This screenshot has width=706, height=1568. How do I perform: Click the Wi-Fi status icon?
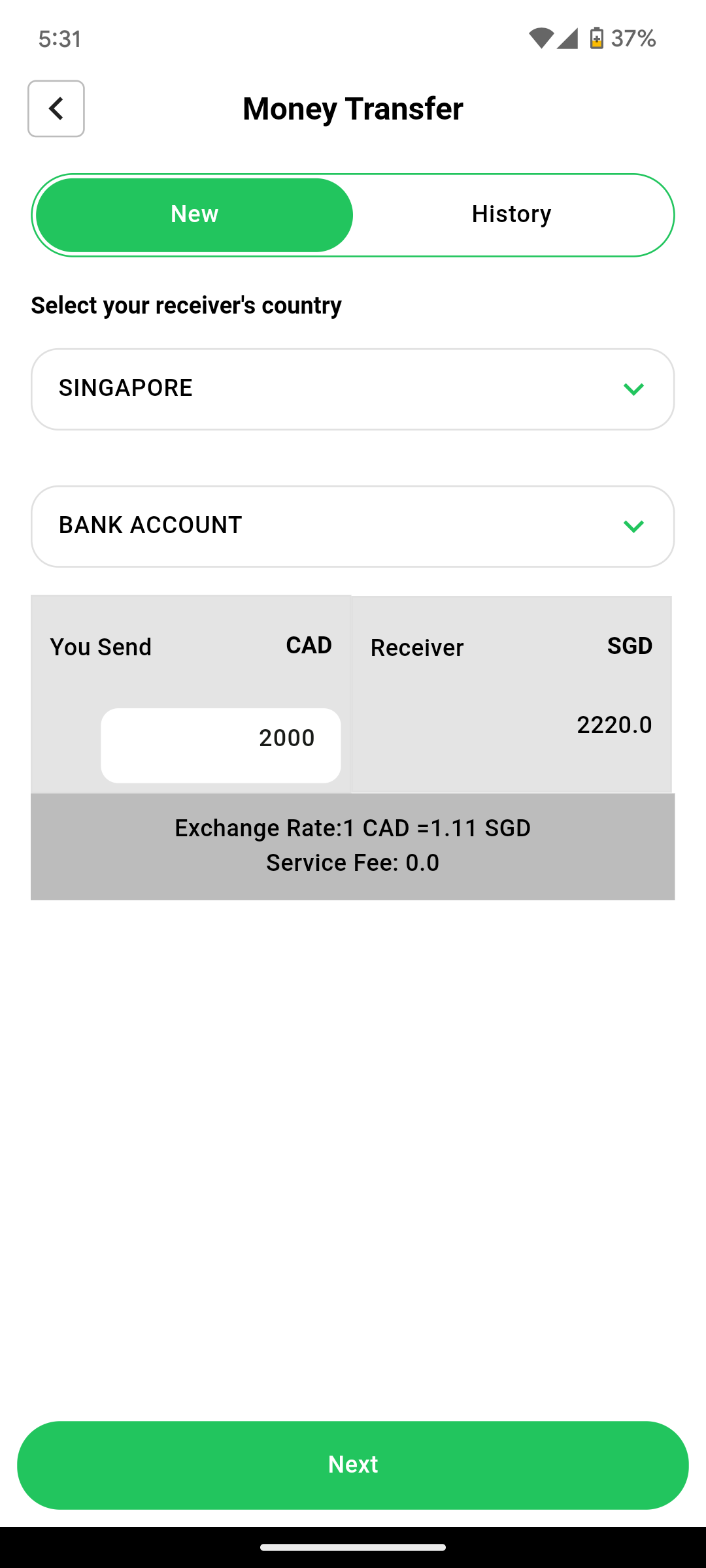(541, 39)
